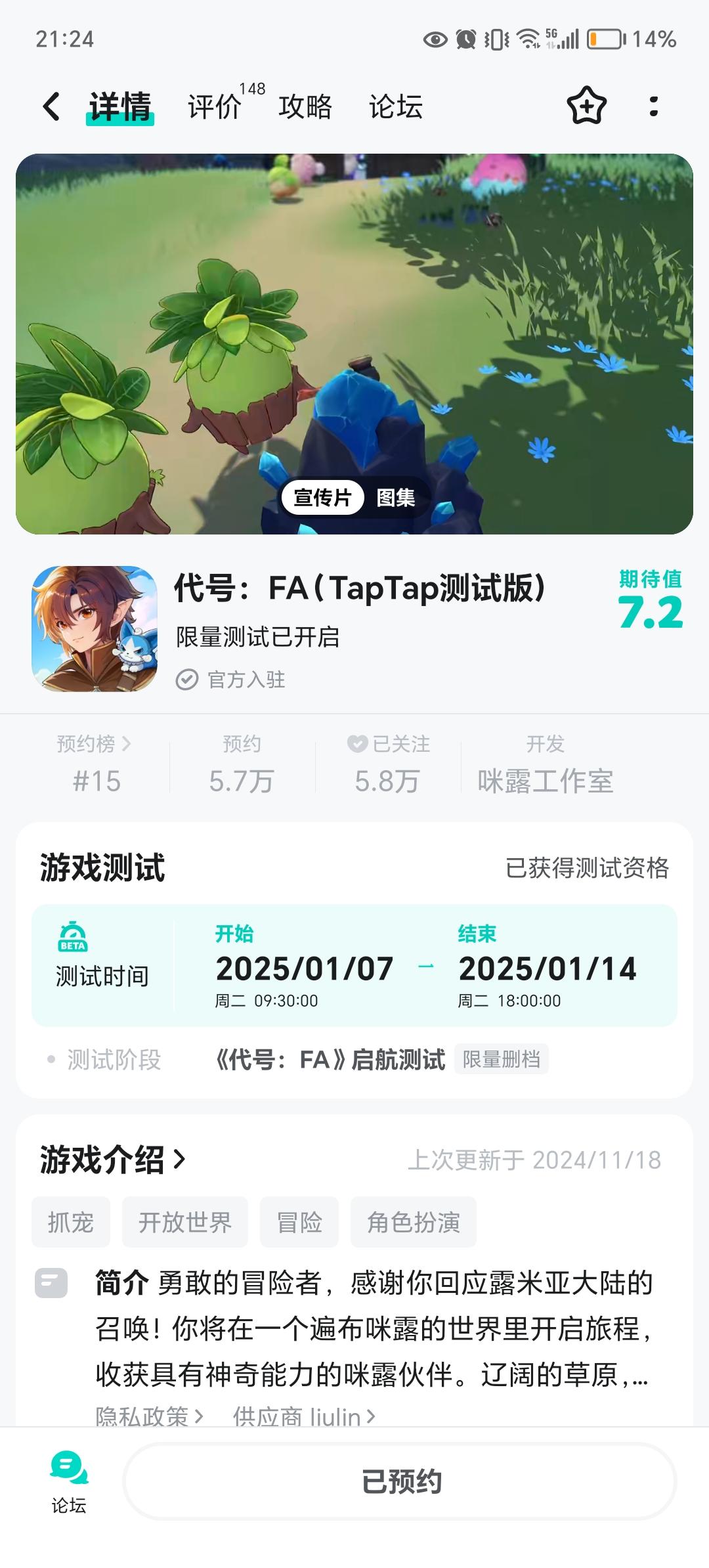Tap the back arrow at top left
The height and width of the screenshot is (1568, 709).
point(51,107)
